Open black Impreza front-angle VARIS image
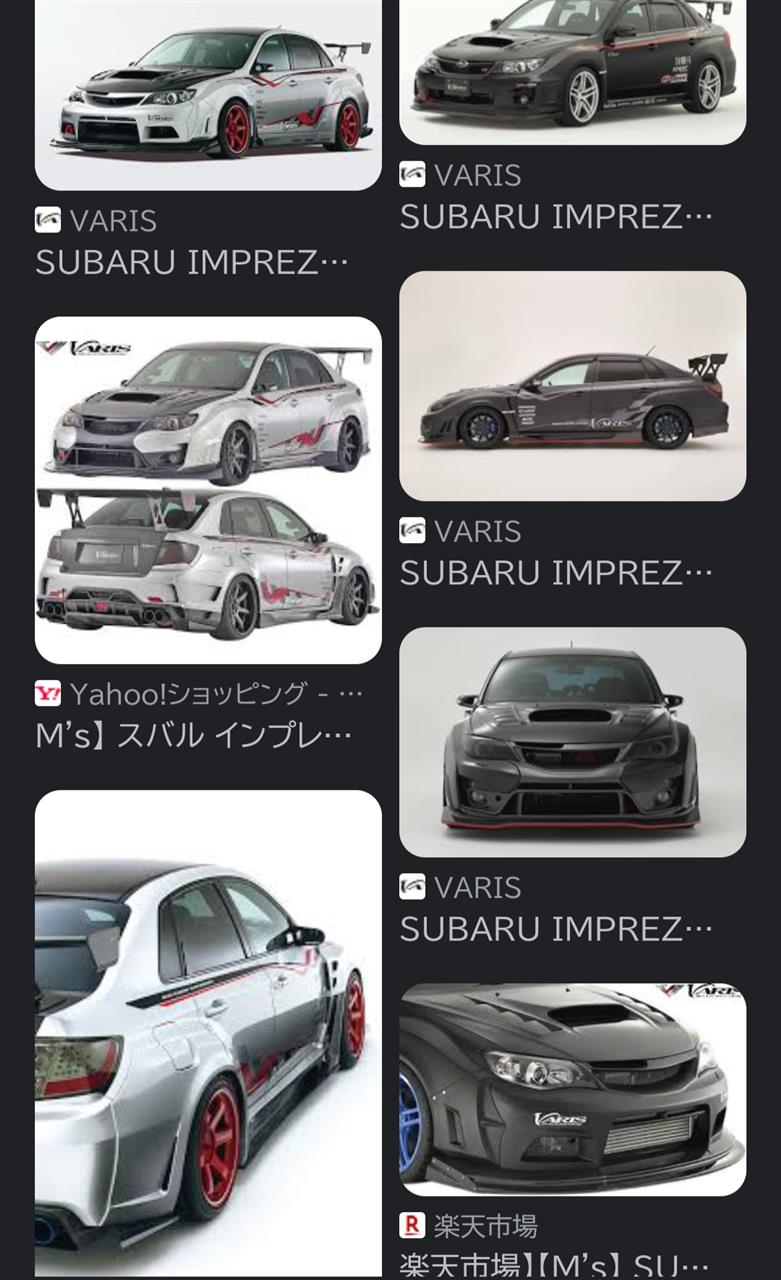 point(572,70)
